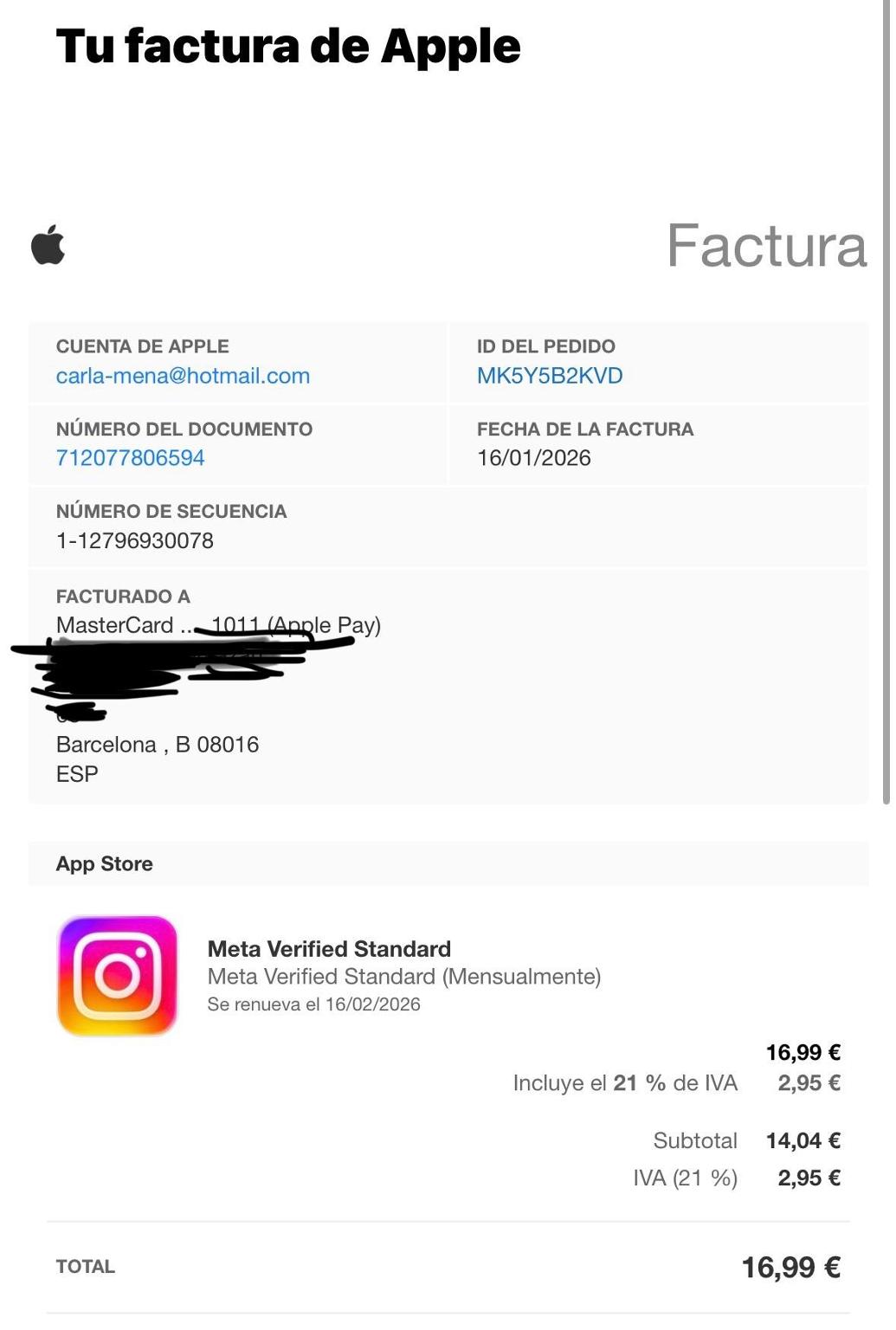Open the order ID link MK5Y5B2KVD
Viewport: 896px width, 1330px height.
pyautogui.click(x=550, y=376)
